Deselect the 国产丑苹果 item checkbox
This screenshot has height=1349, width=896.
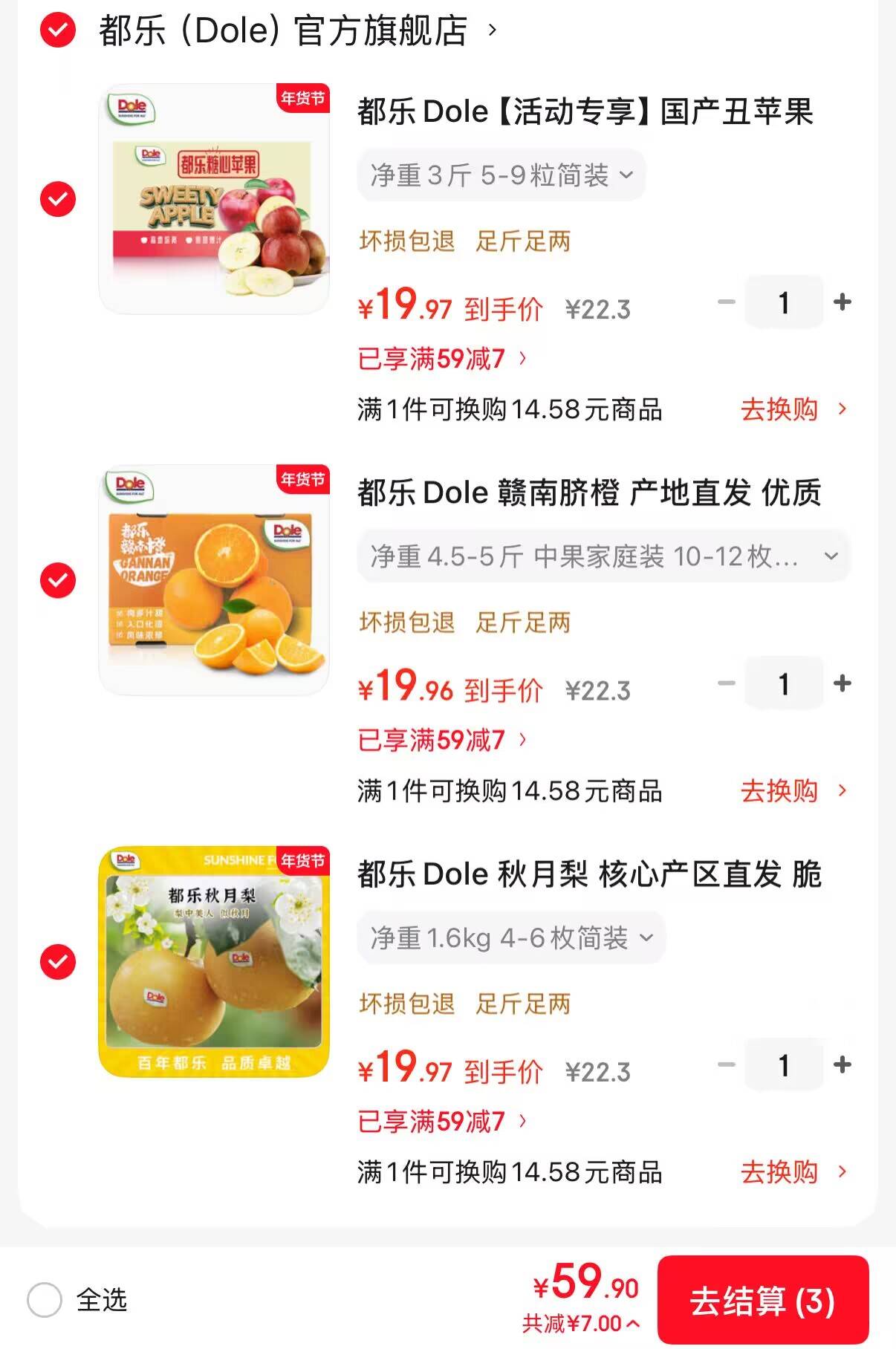click(x=58, y=199)
